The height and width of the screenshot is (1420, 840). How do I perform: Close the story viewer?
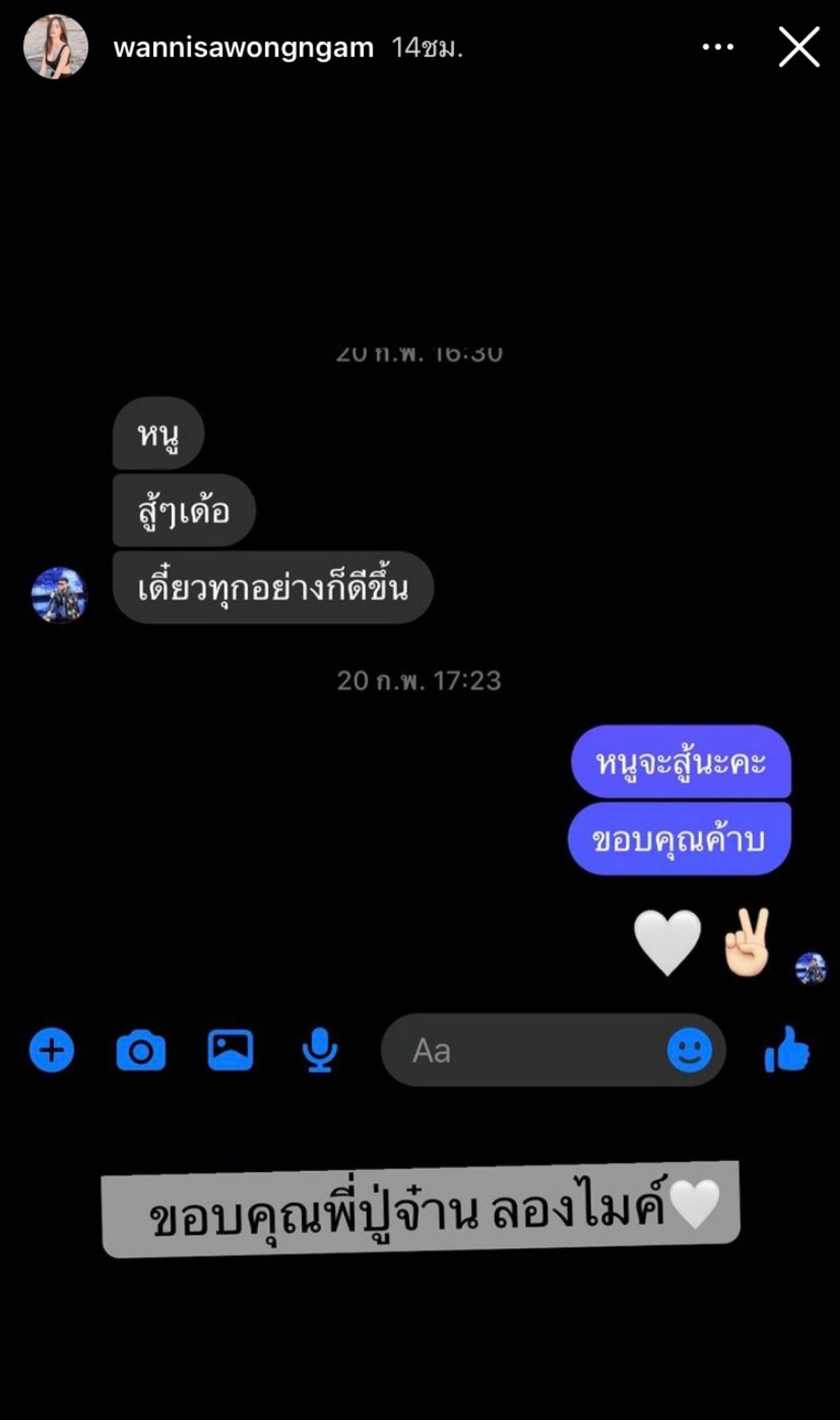(x=799, y=47)
